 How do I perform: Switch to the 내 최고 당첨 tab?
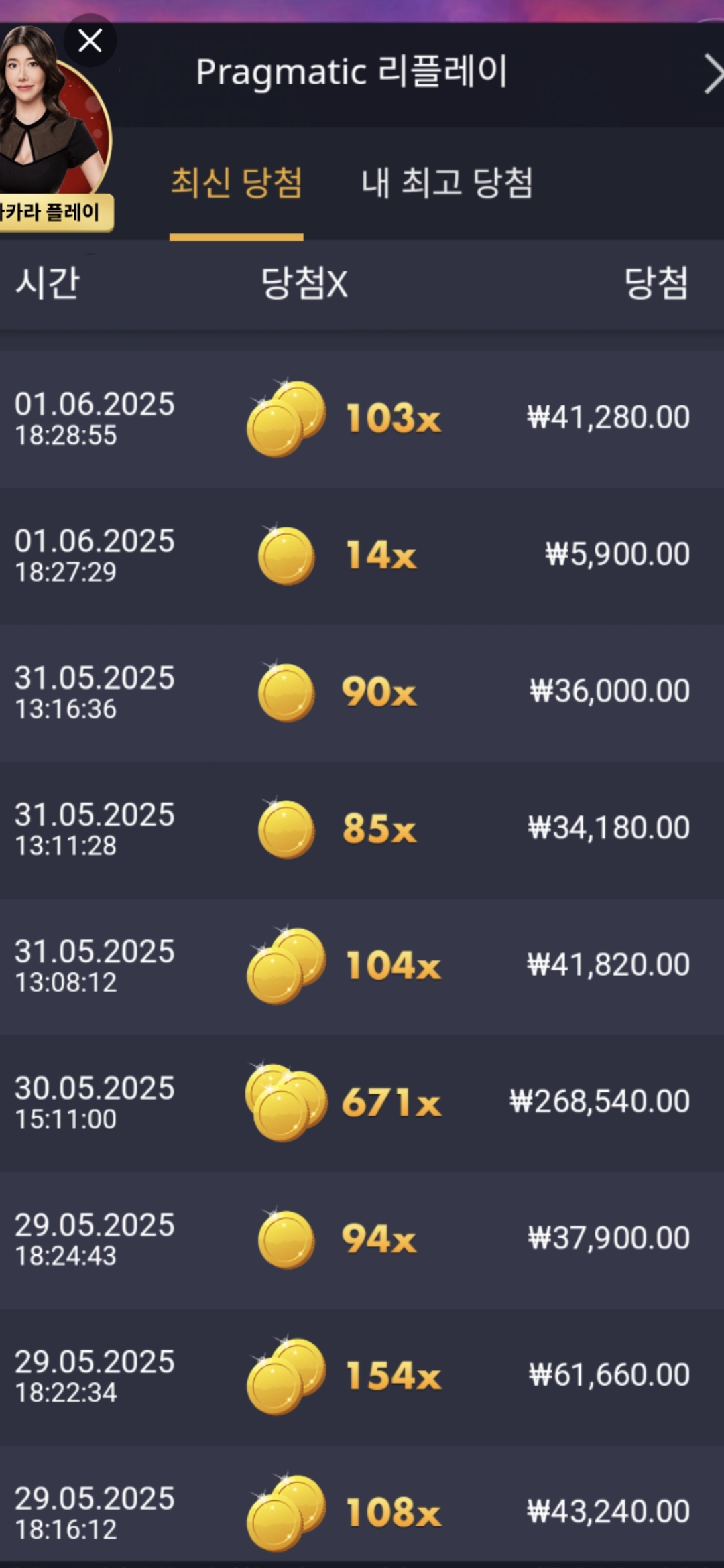[446, 182]
